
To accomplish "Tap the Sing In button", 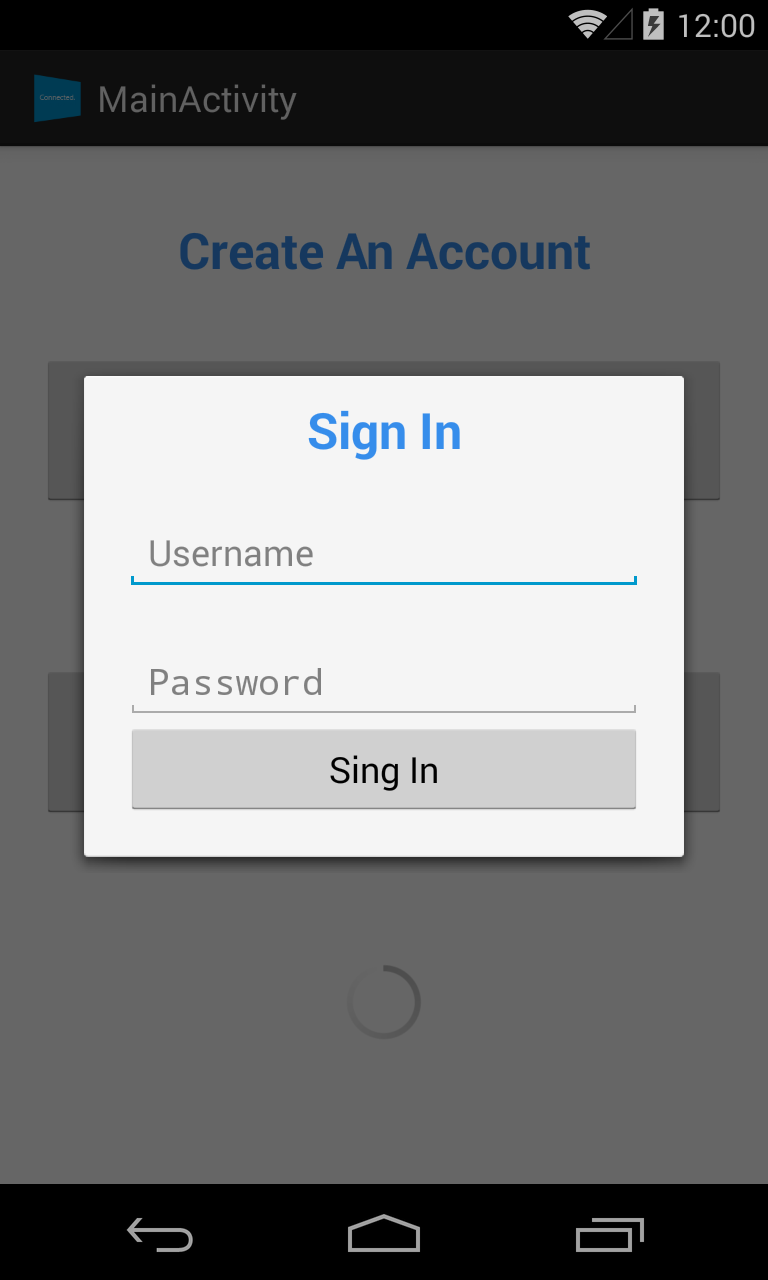I will (384, 769).
